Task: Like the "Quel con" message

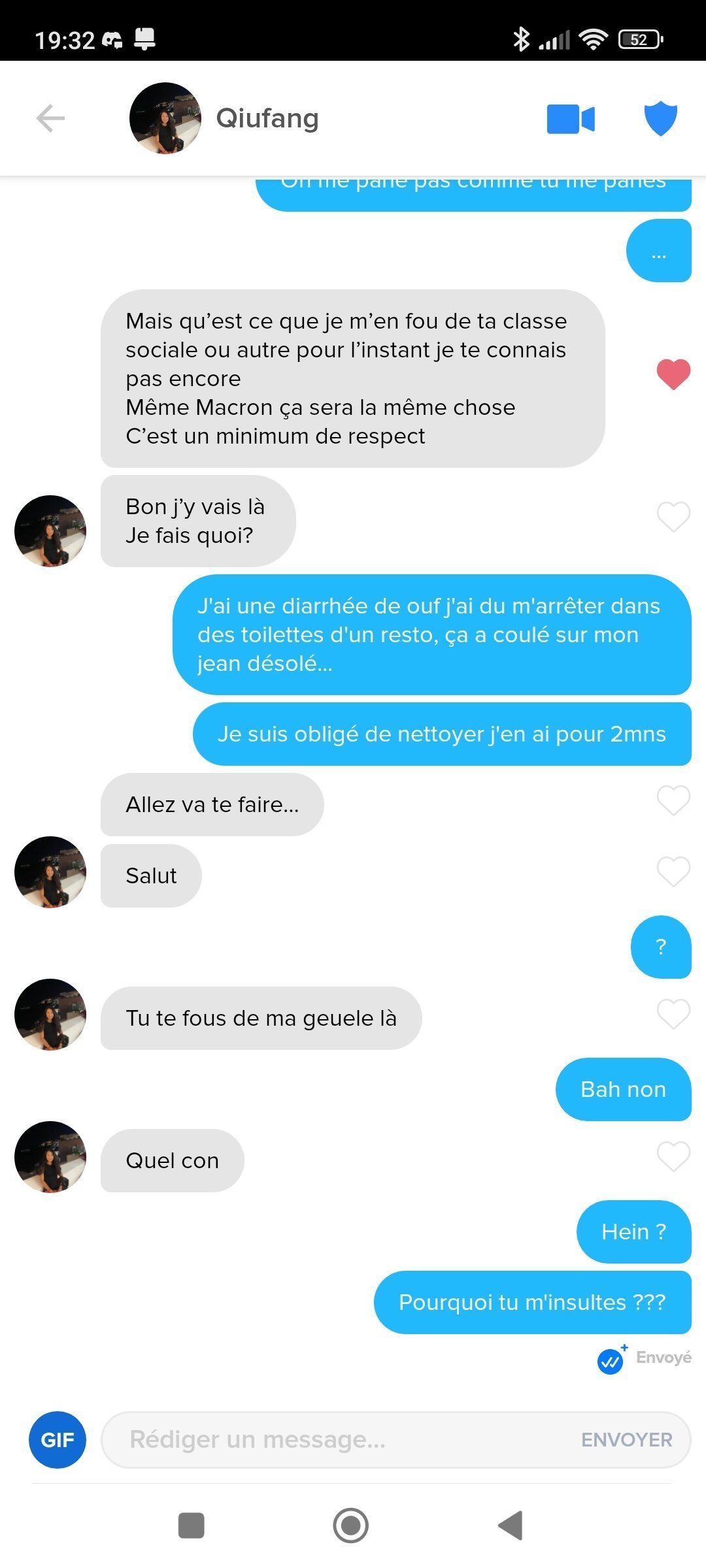Action: pos(673,1156)
